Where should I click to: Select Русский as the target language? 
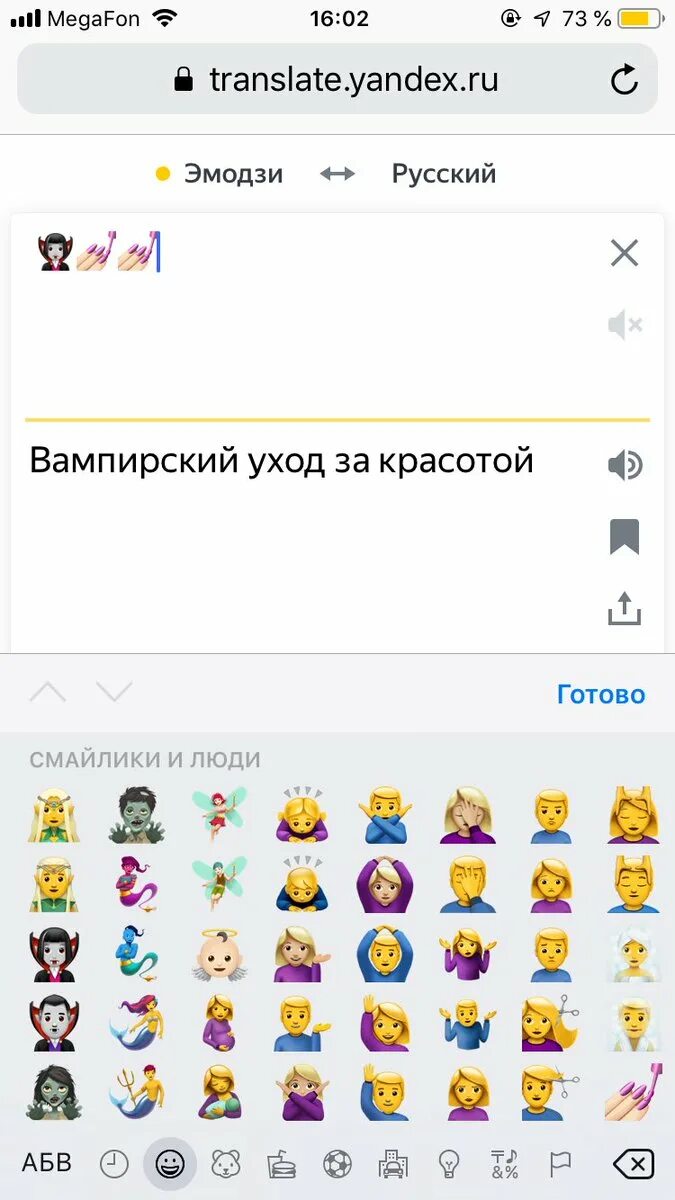click(x=444, y=174)
